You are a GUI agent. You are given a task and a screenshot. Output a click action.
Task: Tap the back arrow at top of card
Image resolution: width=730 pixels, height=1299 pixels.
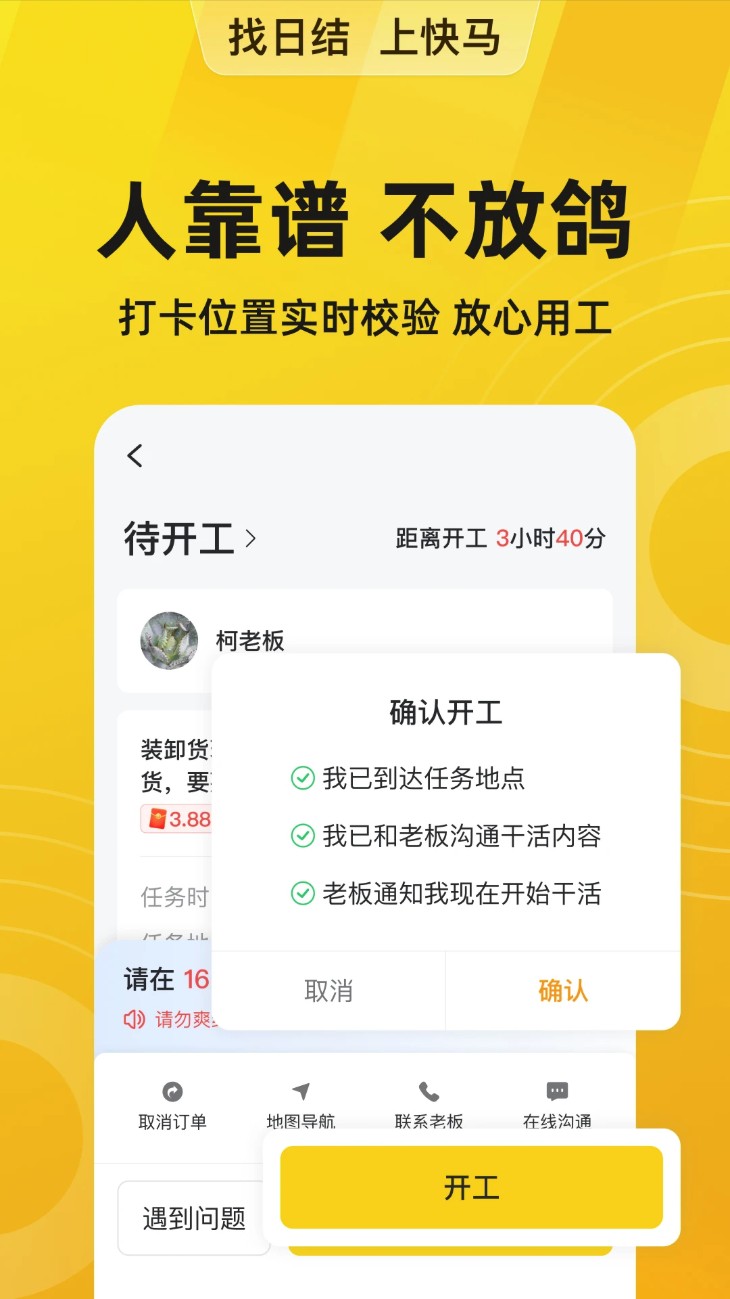[136, 456]
